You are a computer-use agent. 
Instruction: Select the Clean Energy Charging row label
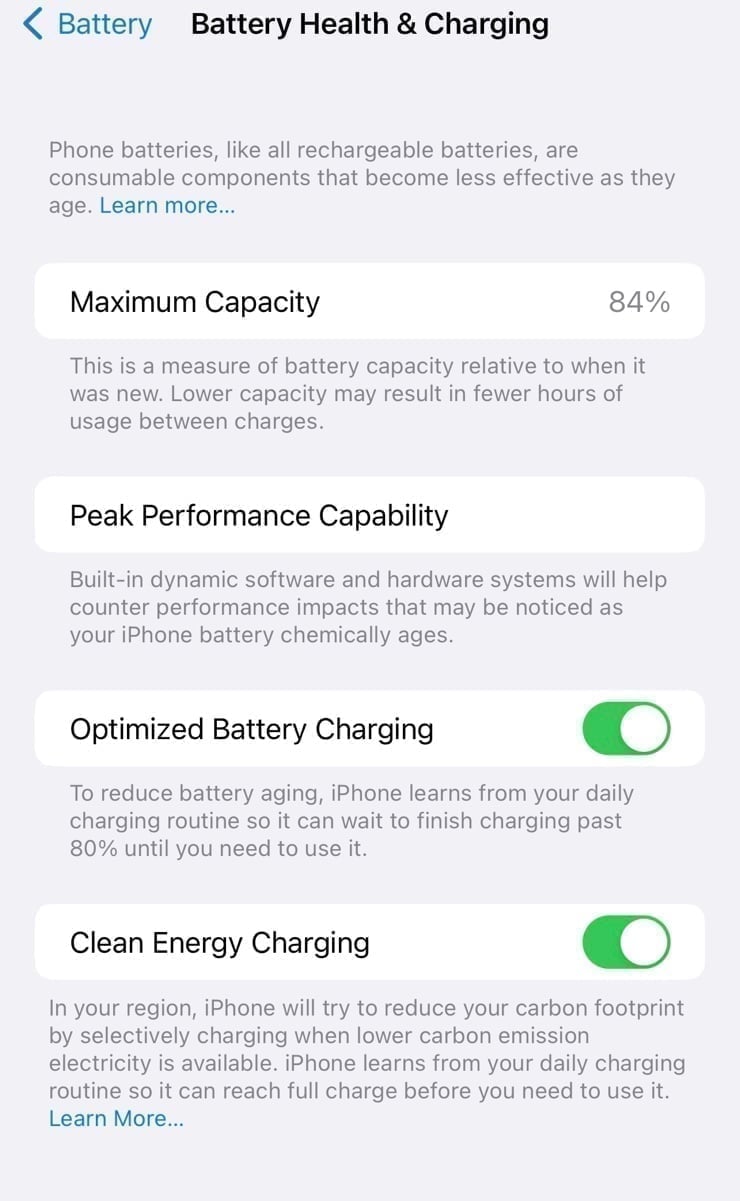219,942
